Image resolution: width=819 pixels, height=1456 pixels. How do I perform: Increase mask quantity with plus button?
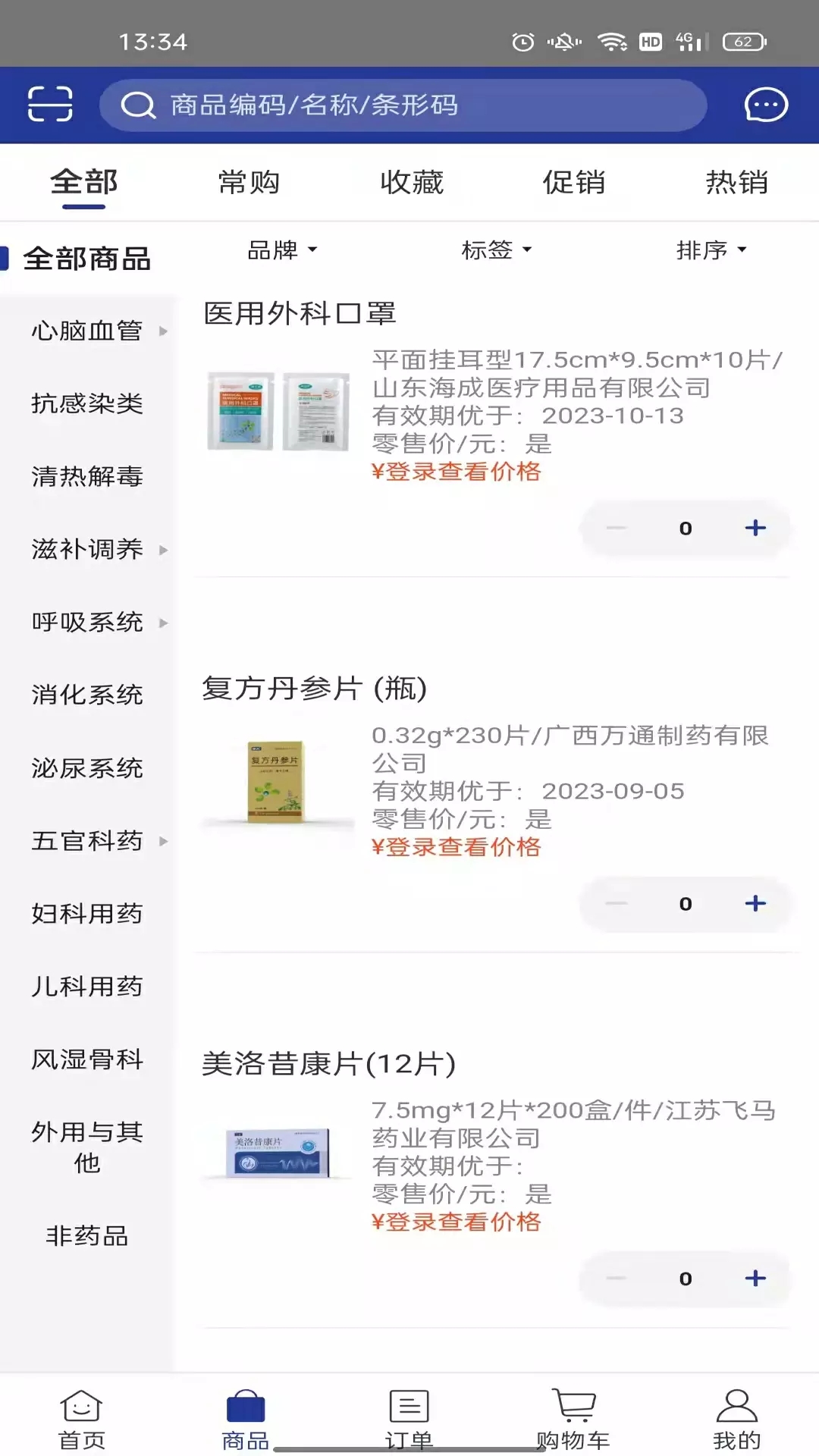[x=755, y=528]
